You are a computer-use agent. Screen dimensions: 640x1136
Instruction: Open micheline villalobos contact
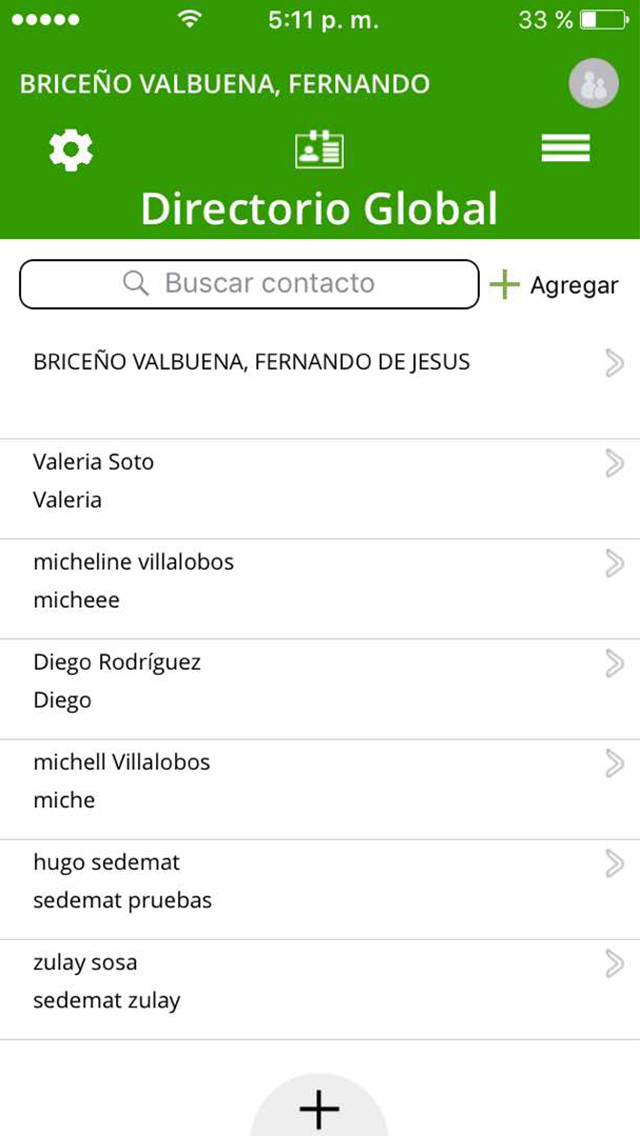tap(320, 589)
